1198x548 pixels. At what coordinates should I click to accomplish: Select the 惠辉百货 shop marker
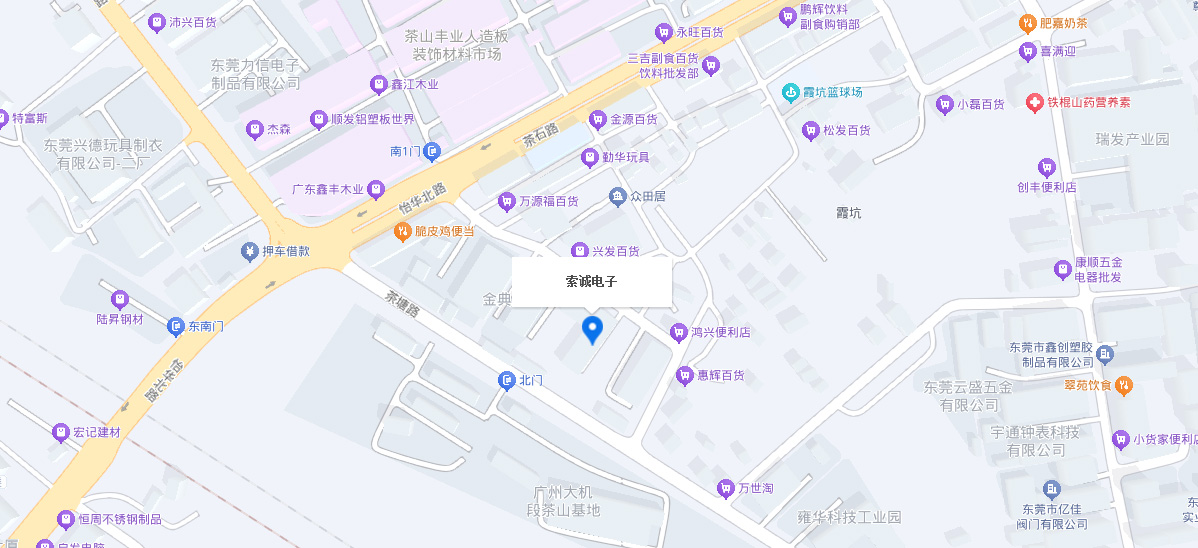tap(685, 376)
